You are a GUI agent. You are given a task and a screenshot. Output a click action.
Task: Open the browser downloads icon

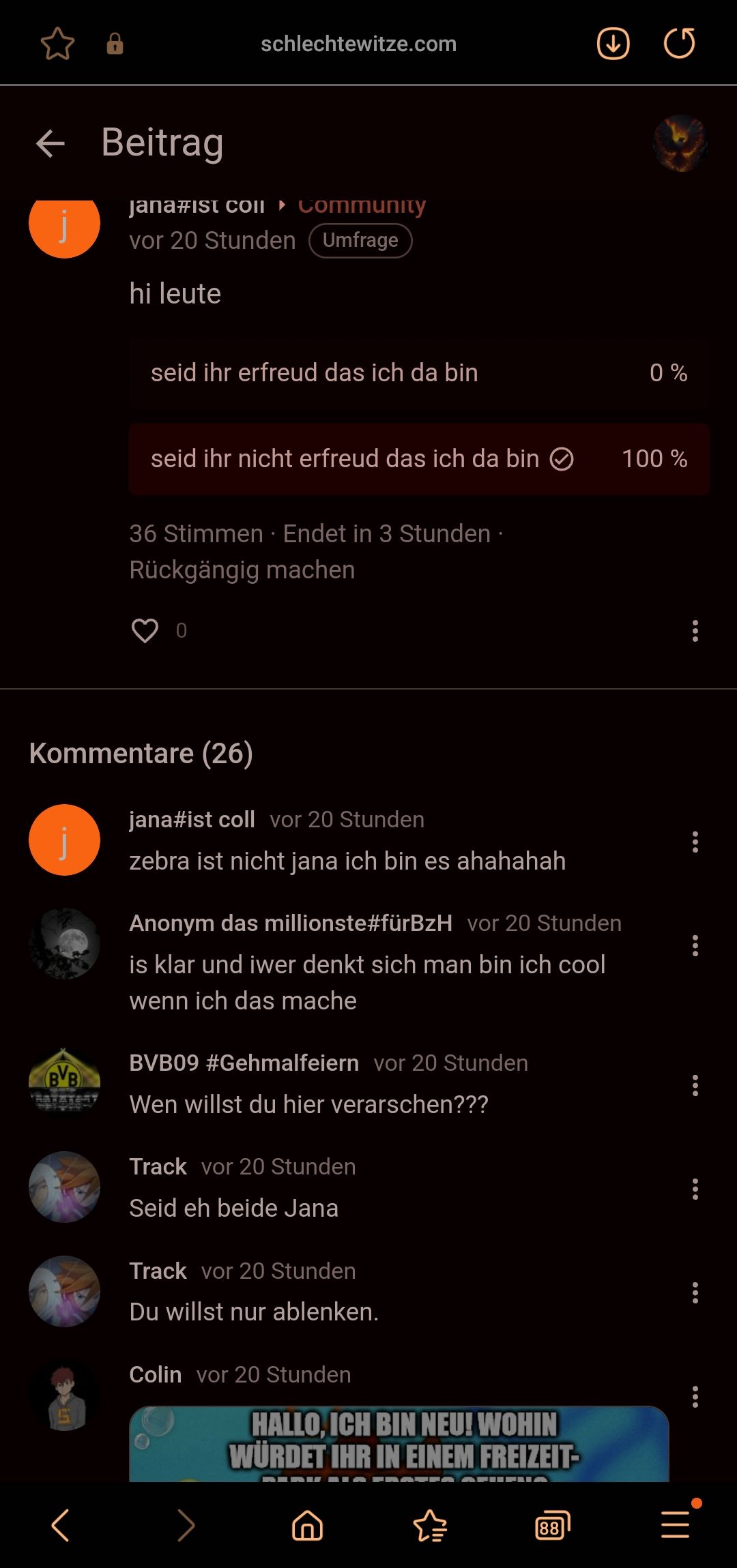click(x=613, y=44)
